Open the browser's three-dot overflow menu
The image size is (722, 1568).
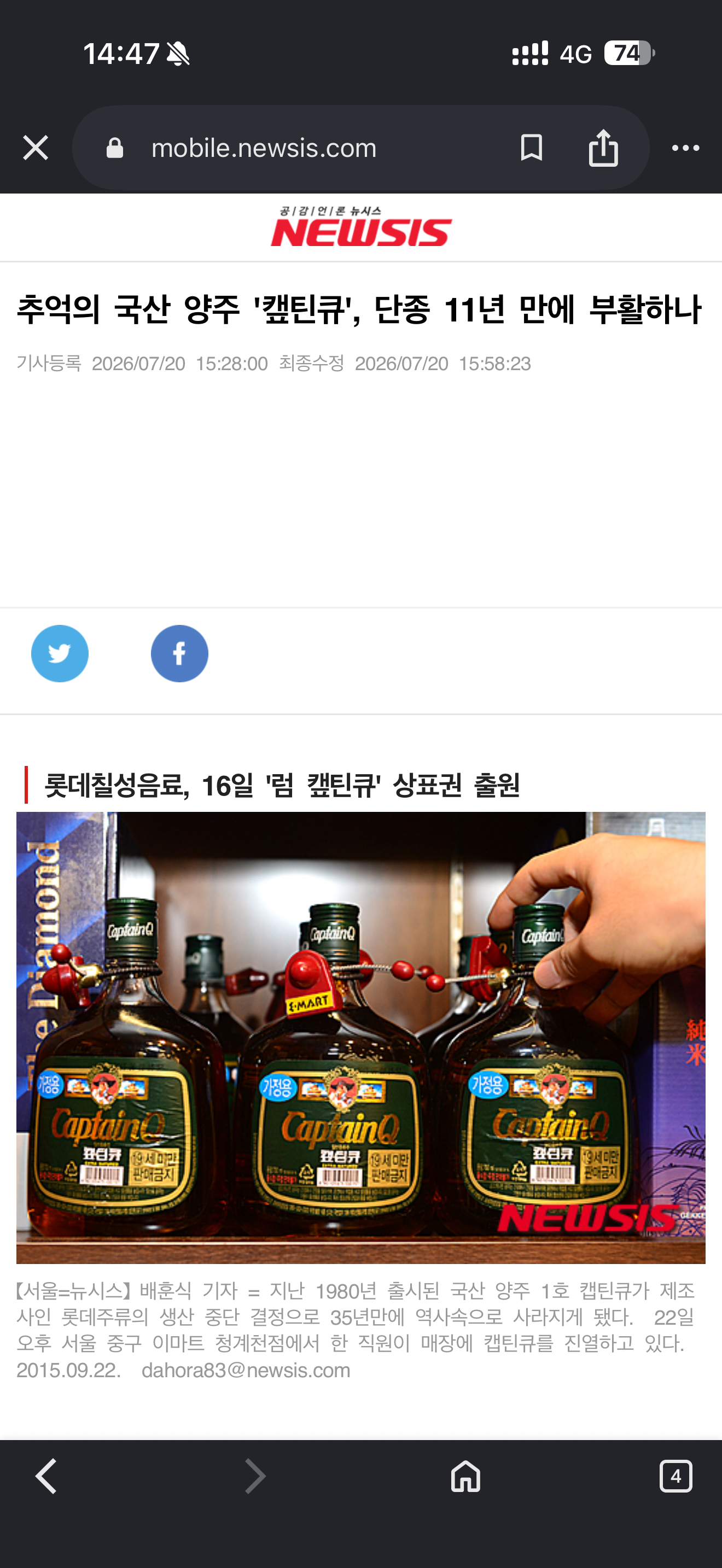685,148
